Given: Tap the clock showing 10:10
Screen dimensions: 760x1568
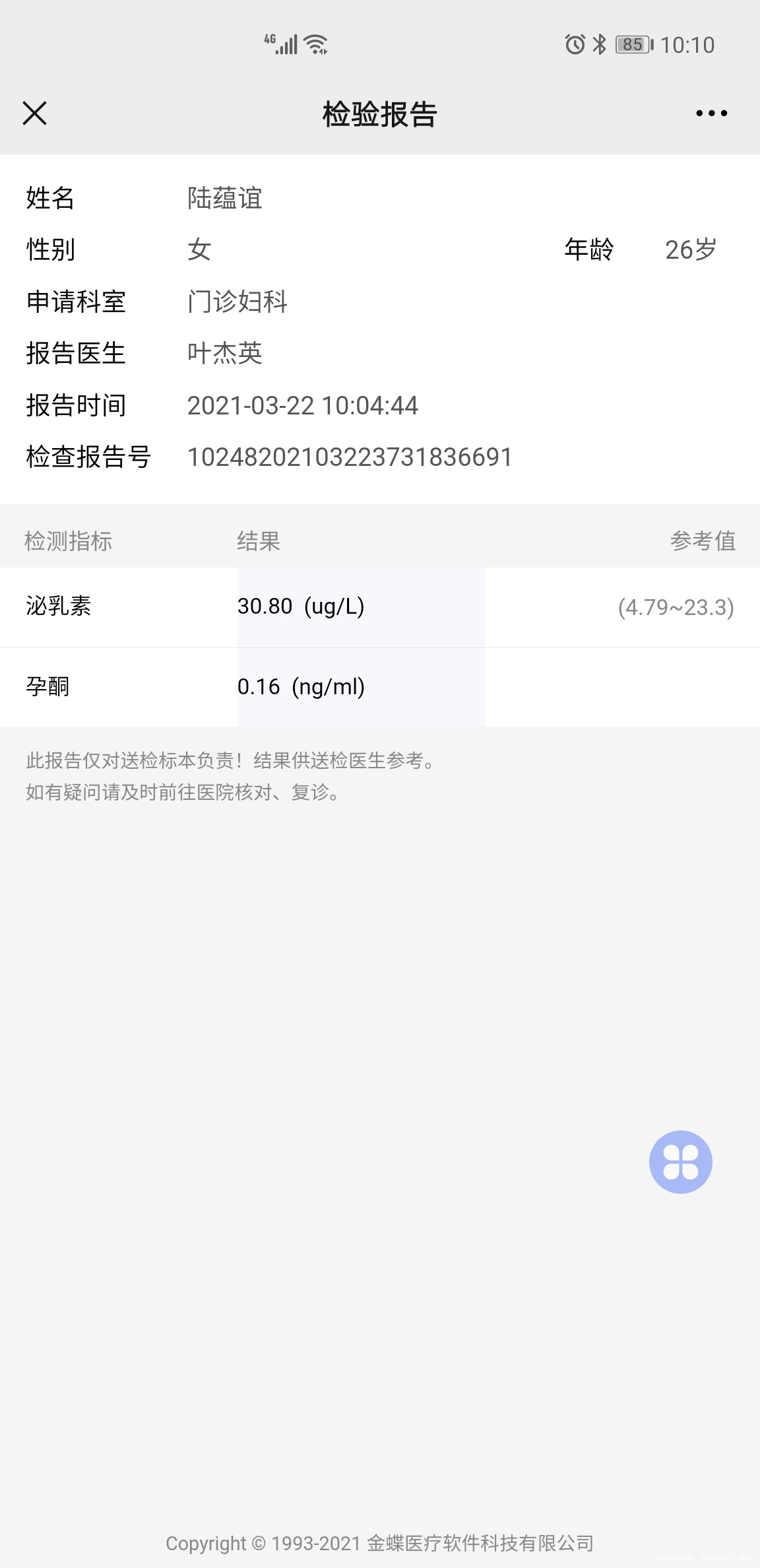Looking at the screenshot, I should click(x=688, y=44).
